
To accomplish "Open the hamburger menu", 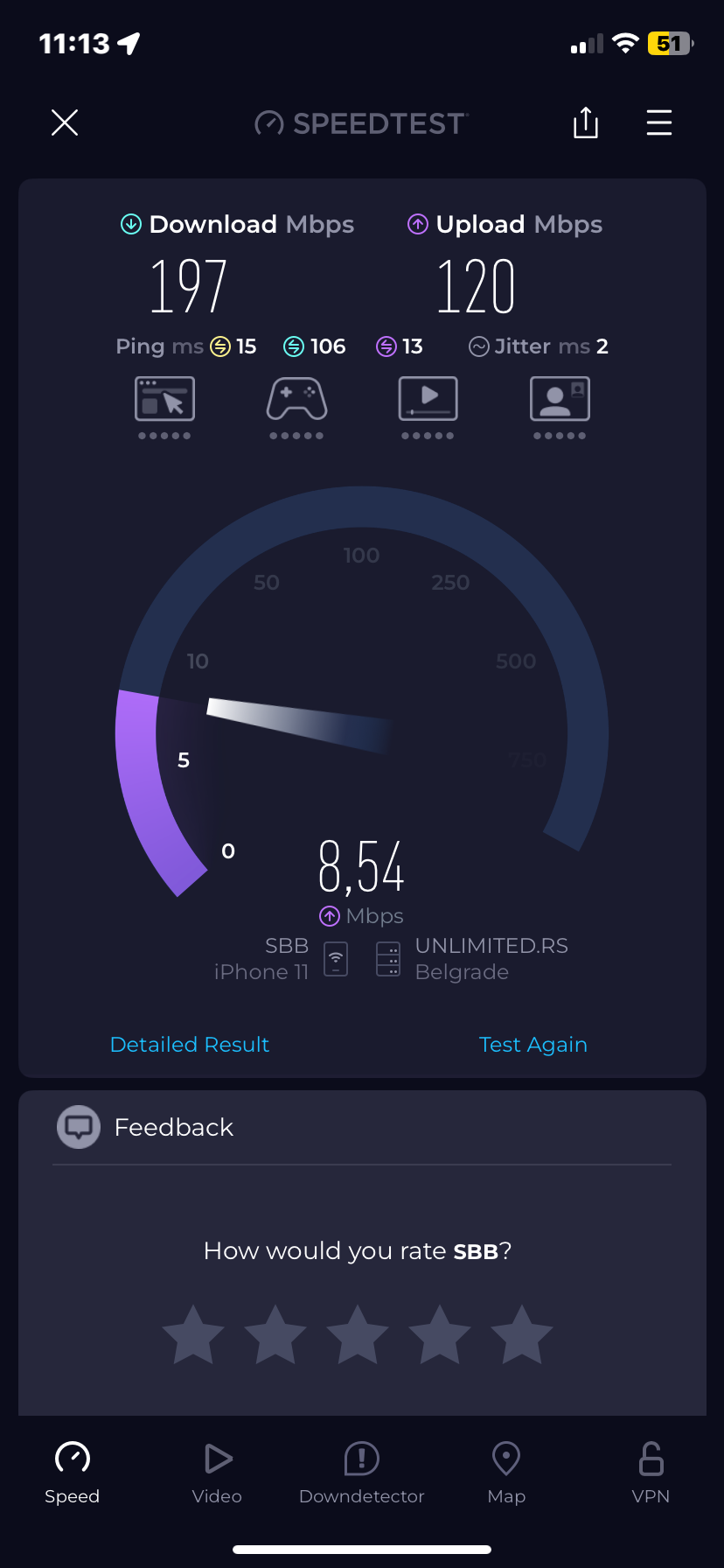I will pyautogui.click(x=659, y=122).
